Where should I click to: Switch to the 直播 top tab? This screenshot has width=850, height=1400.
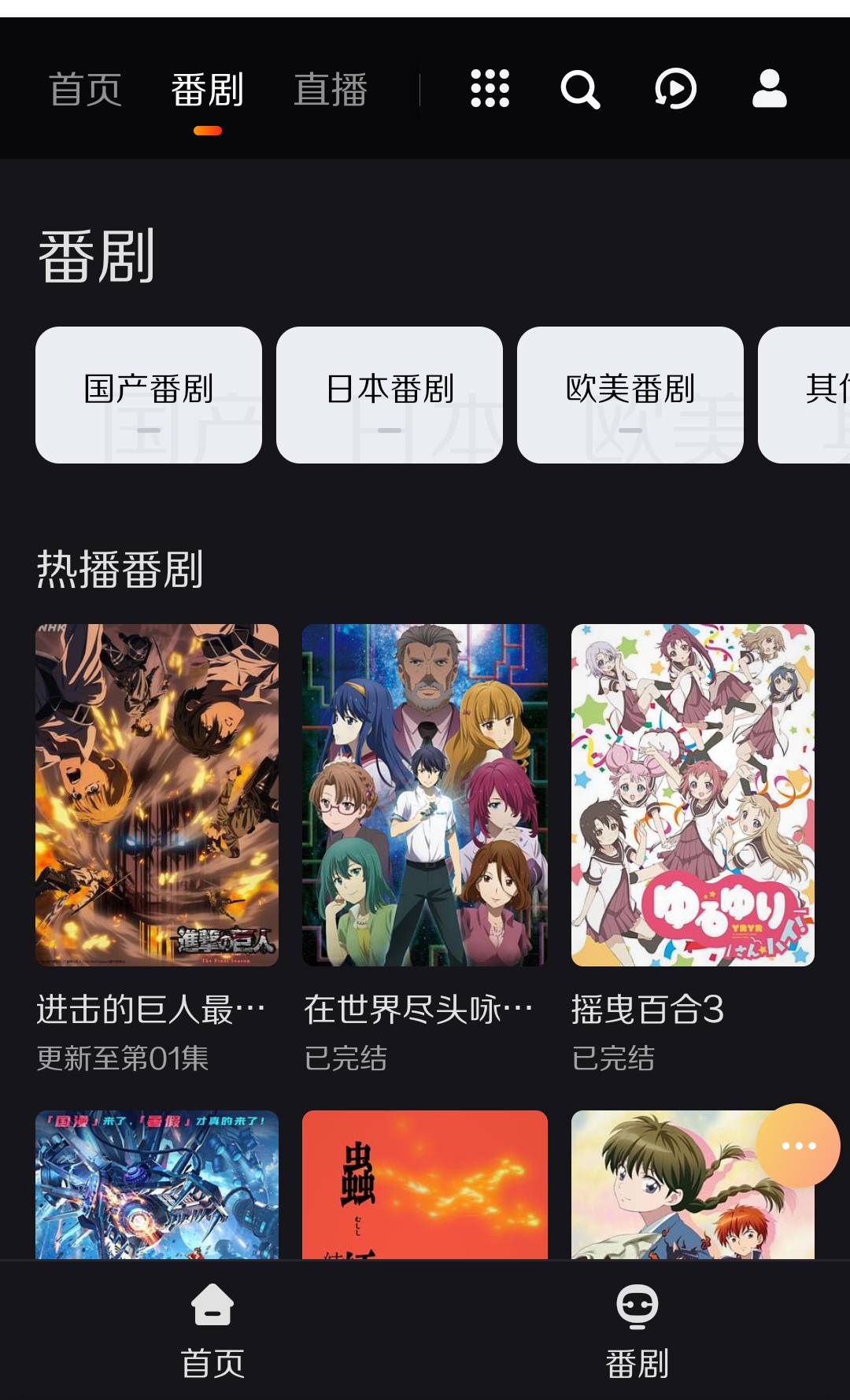click(331, 90)
